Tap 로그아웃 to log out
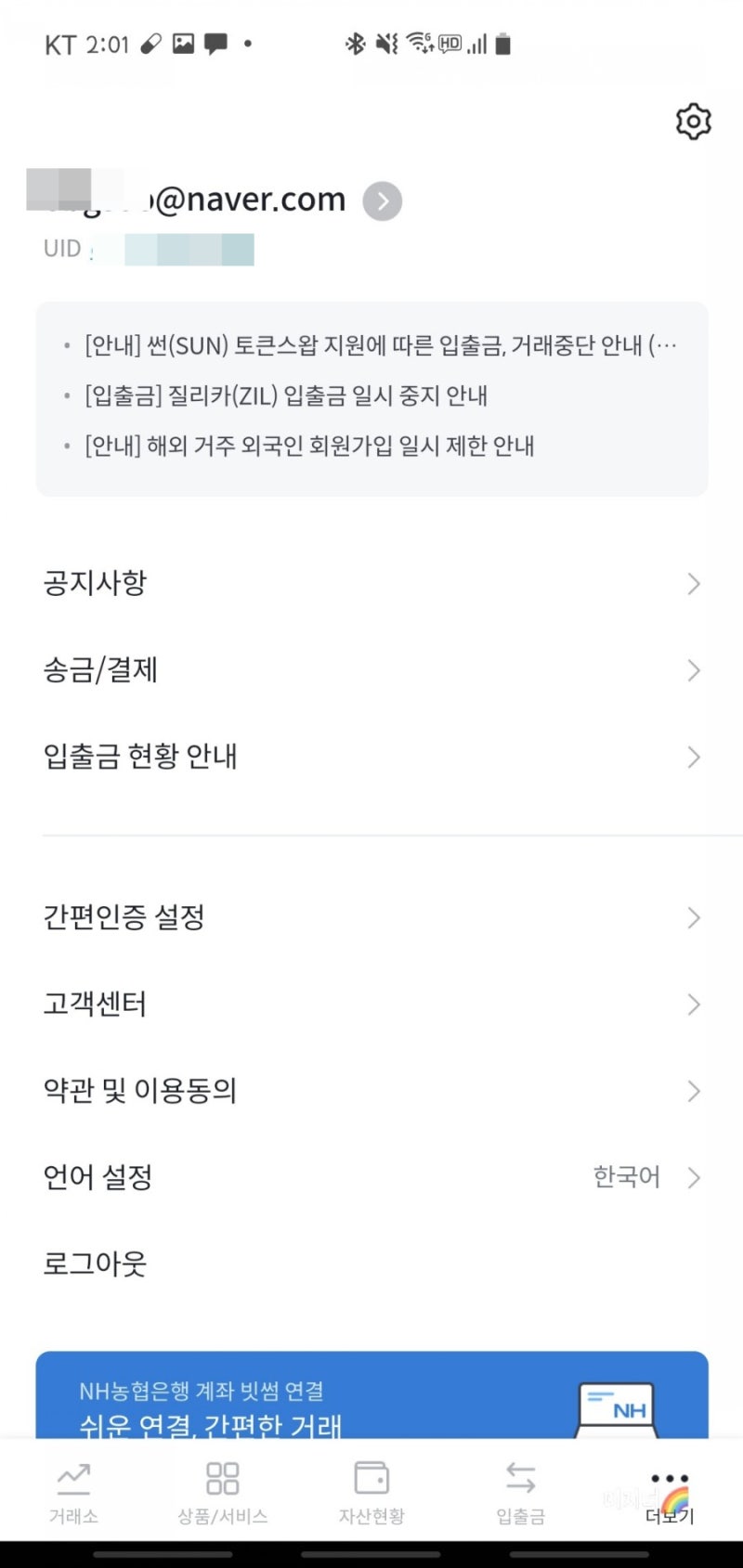The width and height of the screenshot is (743, 1568). 95,1263
